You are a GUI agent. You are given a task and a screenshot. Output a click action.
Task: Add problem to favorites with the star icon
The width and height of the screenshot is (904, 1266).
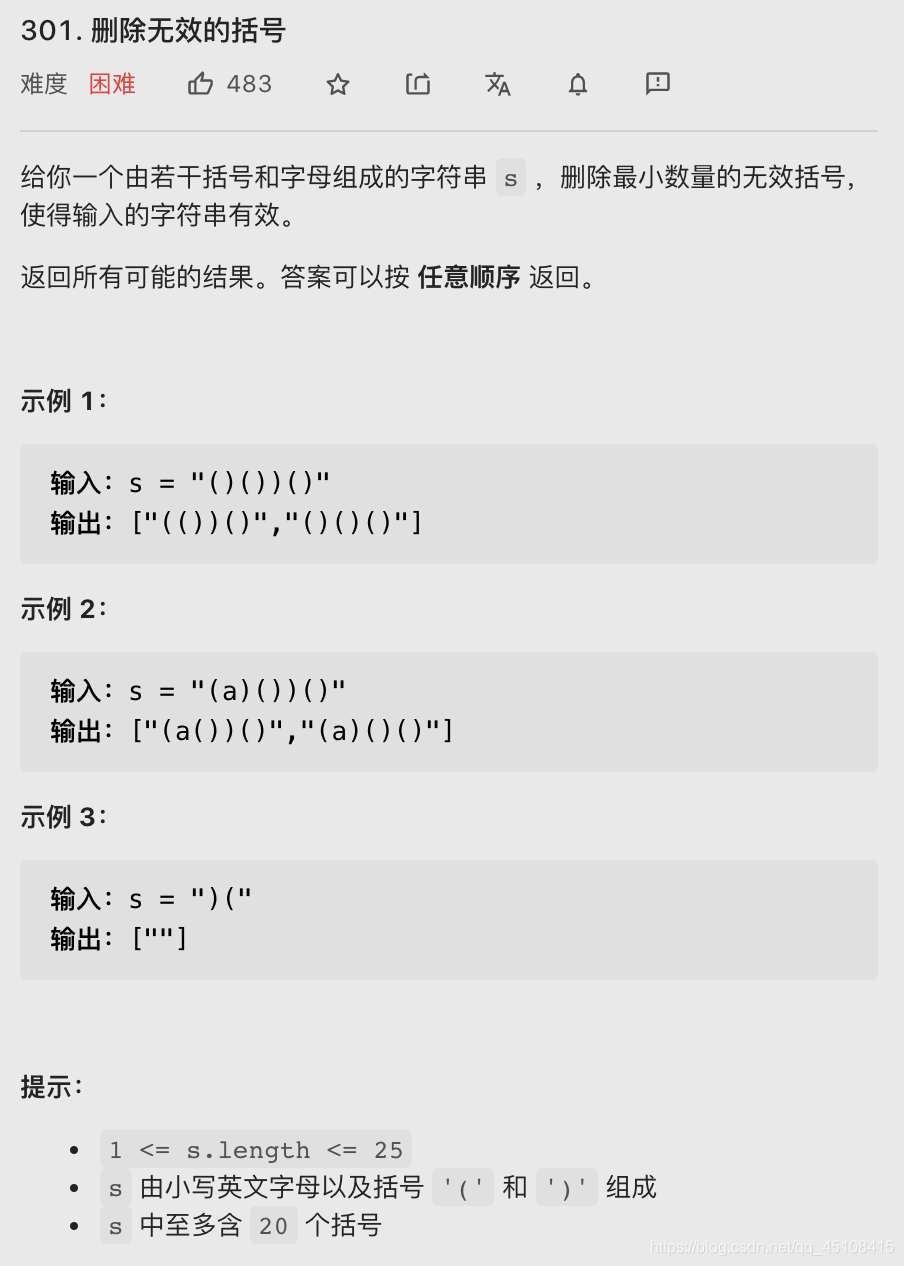coord(338,84)
